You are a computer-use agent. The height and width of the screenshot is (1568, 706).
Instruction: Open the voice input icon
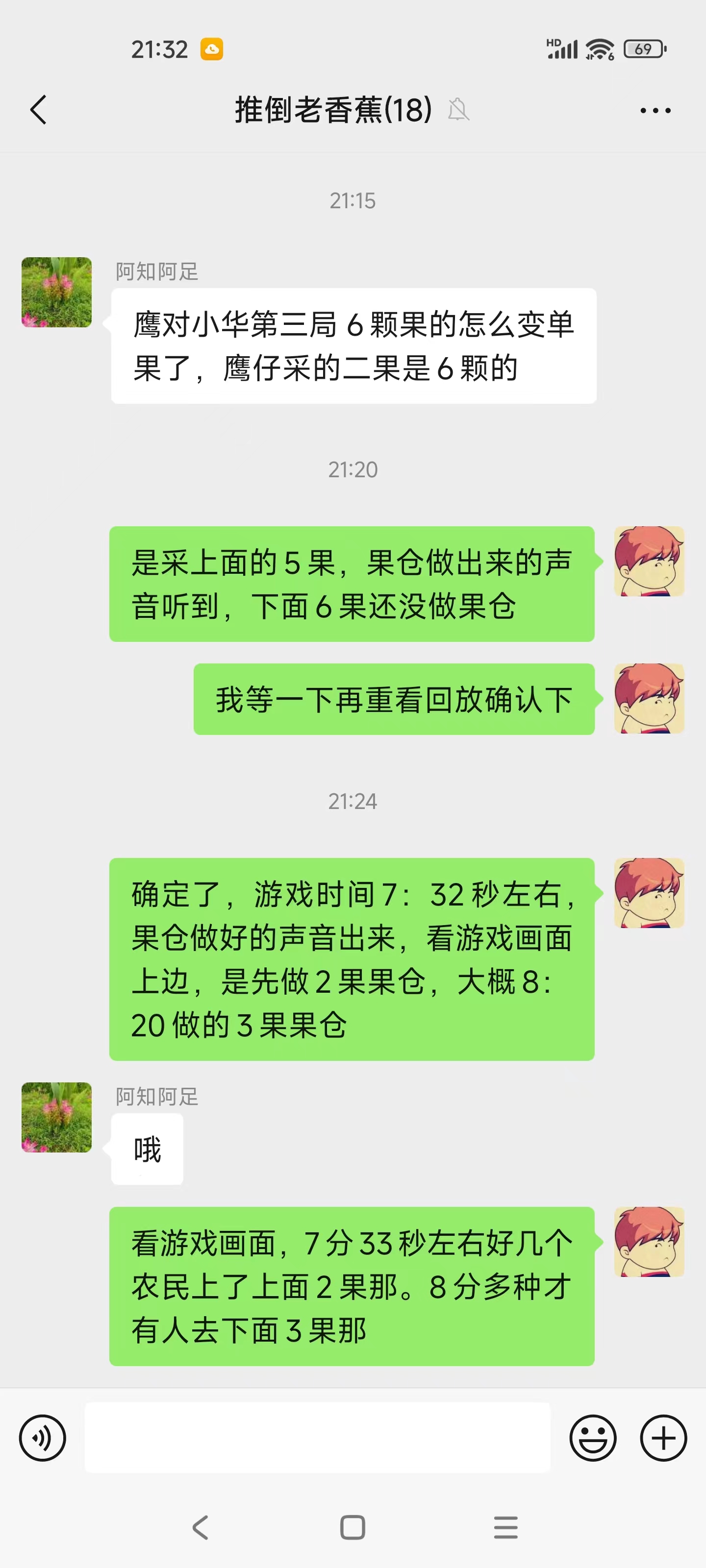(x=41, y=1438)
